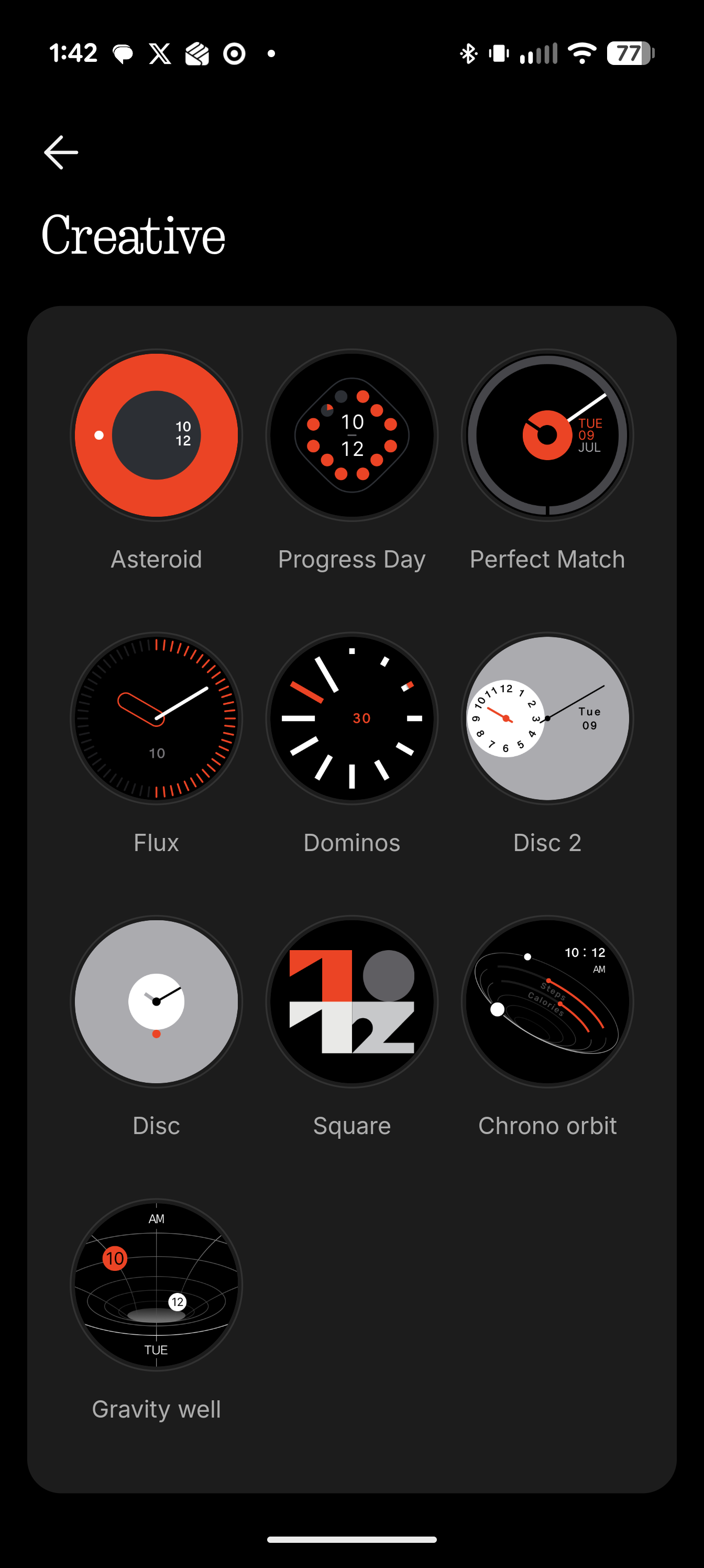704x1568 pixels.
Task: Select the Asteroid watch face
Action: coord(157,436)
